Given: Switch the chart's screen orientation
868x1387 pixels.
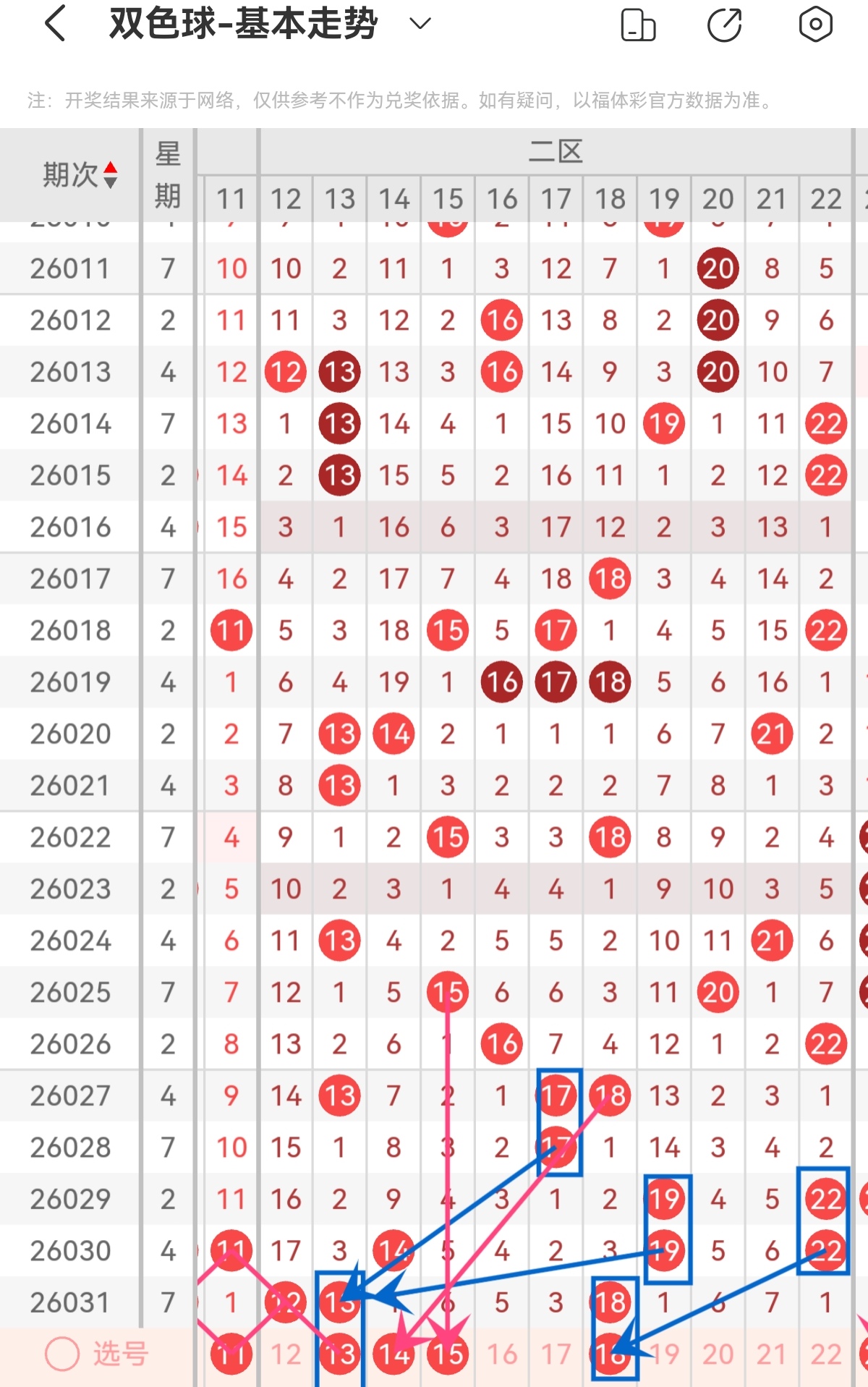Looking at the screenshot, I should tap(638, 25).
